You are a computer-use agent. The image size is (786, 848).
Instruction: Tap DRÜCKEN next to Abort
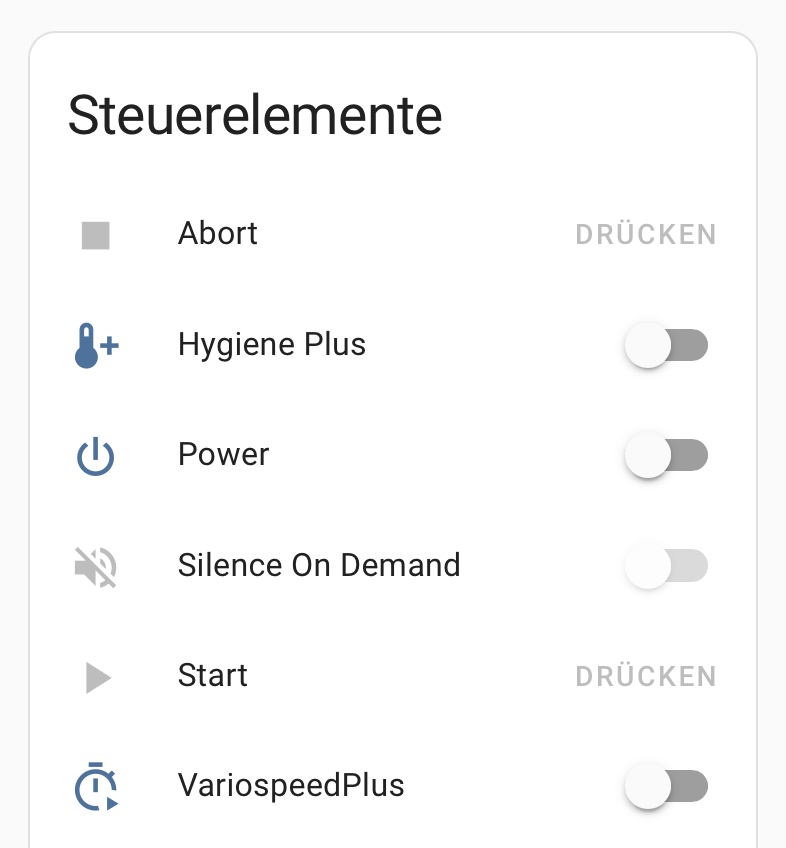pyautogui.click(x=646, y=235)
